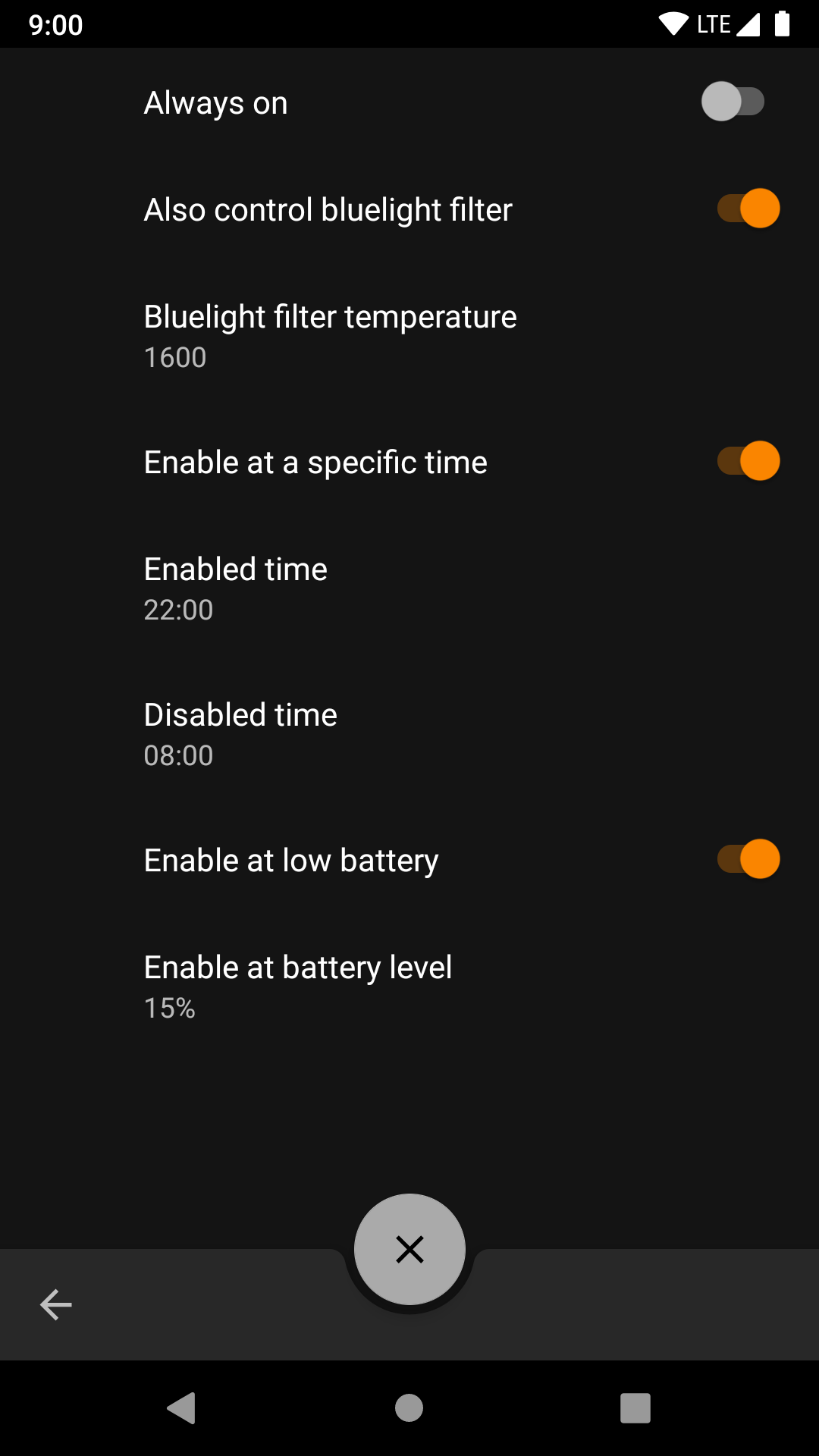Switch off Enable at low battery
This screenshot has height=1456, width=819.
coord(748,859)
